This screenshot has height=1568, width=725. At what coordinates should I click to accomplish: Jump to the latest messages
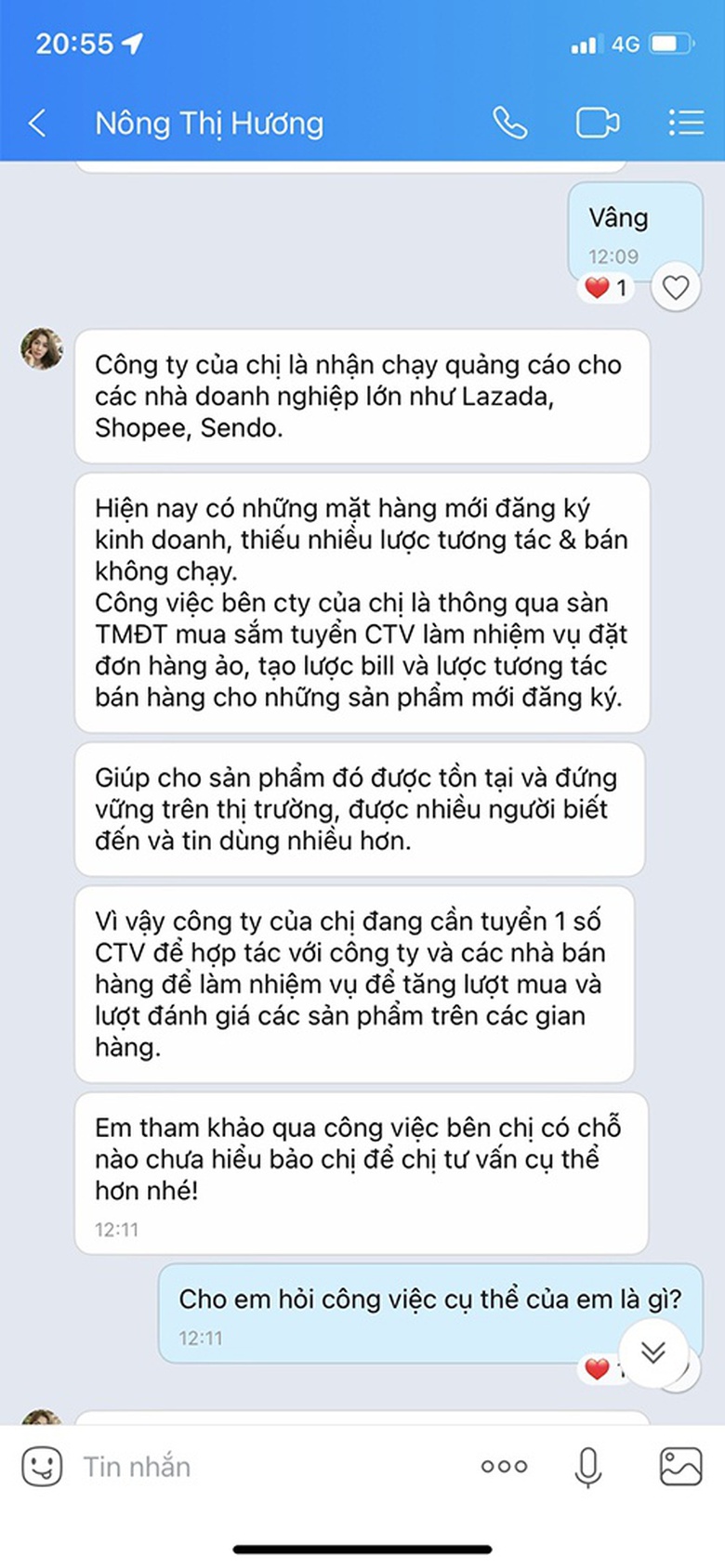653,1352
